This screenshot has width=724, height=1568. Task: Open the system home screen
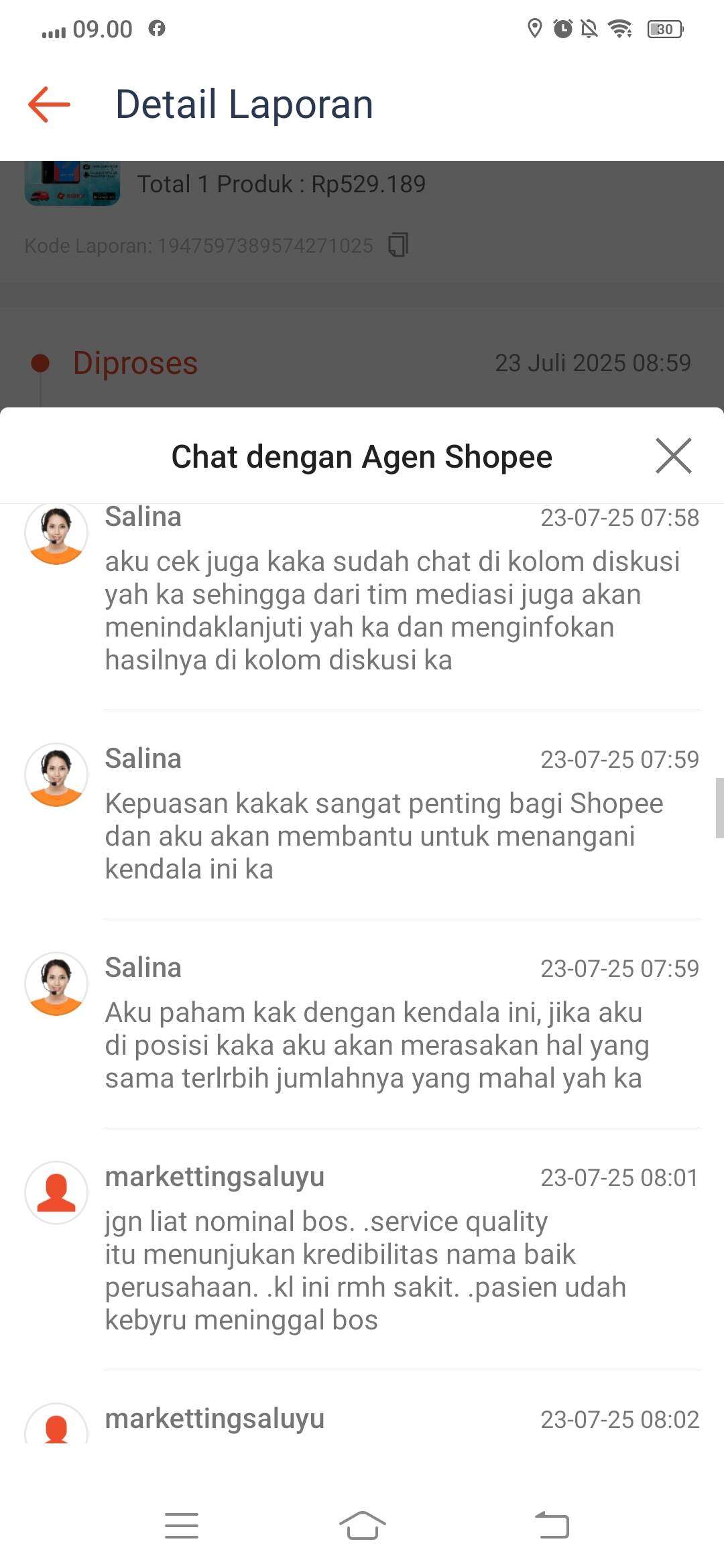pyautogui.click(x=362, y=1526)
